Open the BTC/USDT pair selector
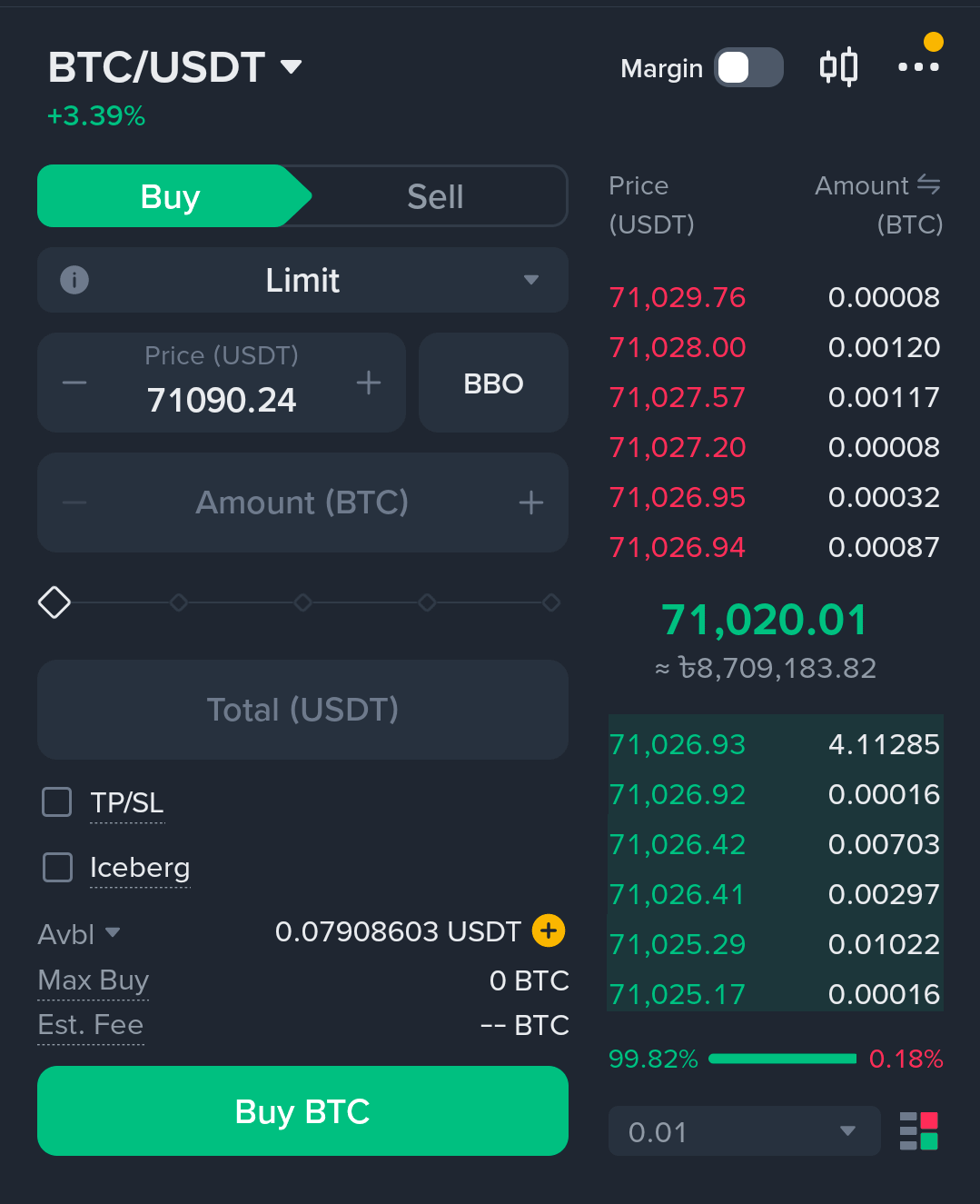The width and height of the screenshot is (980, 1204). click(x=174, y=67)
